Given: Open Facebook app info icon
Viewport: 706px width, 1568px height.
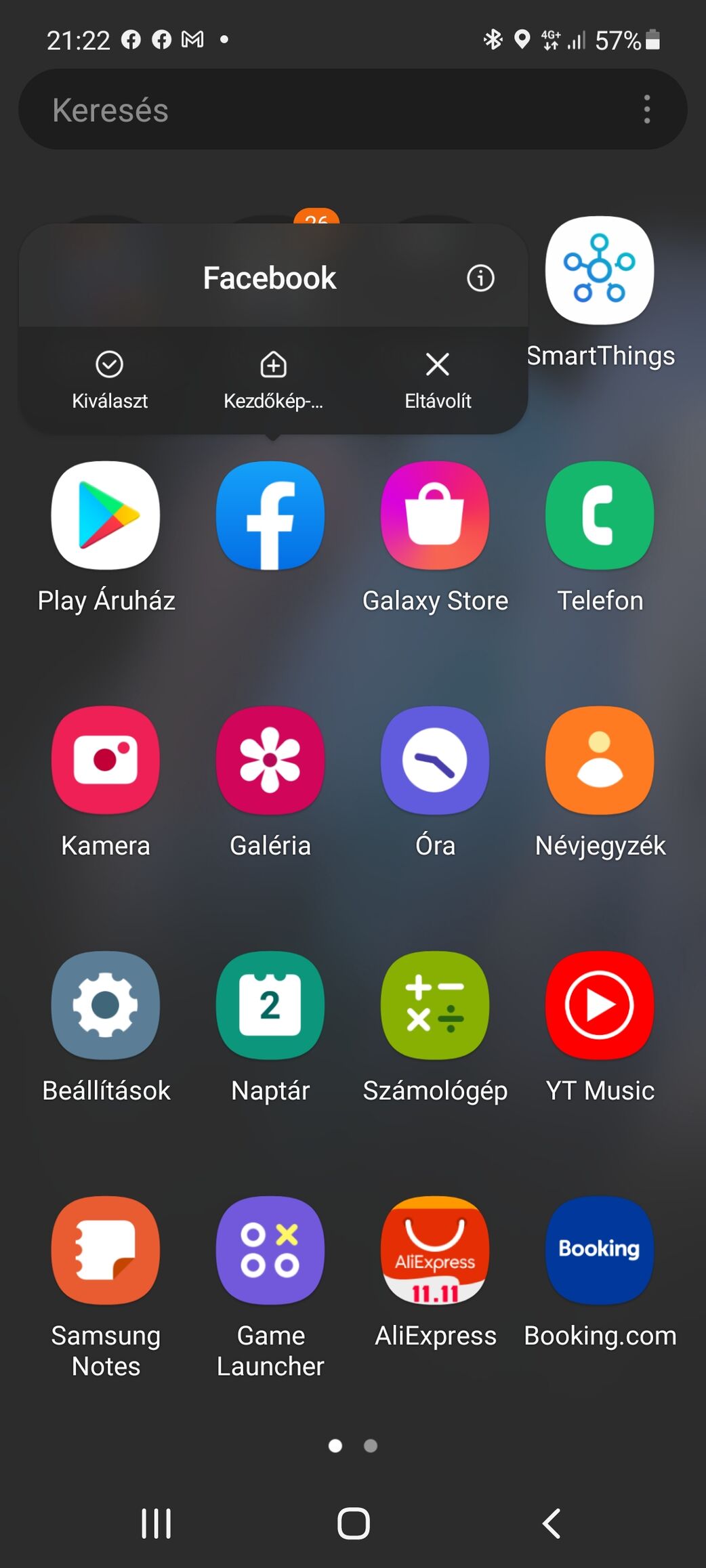Looking at the screenshot, I should point(480,278).
